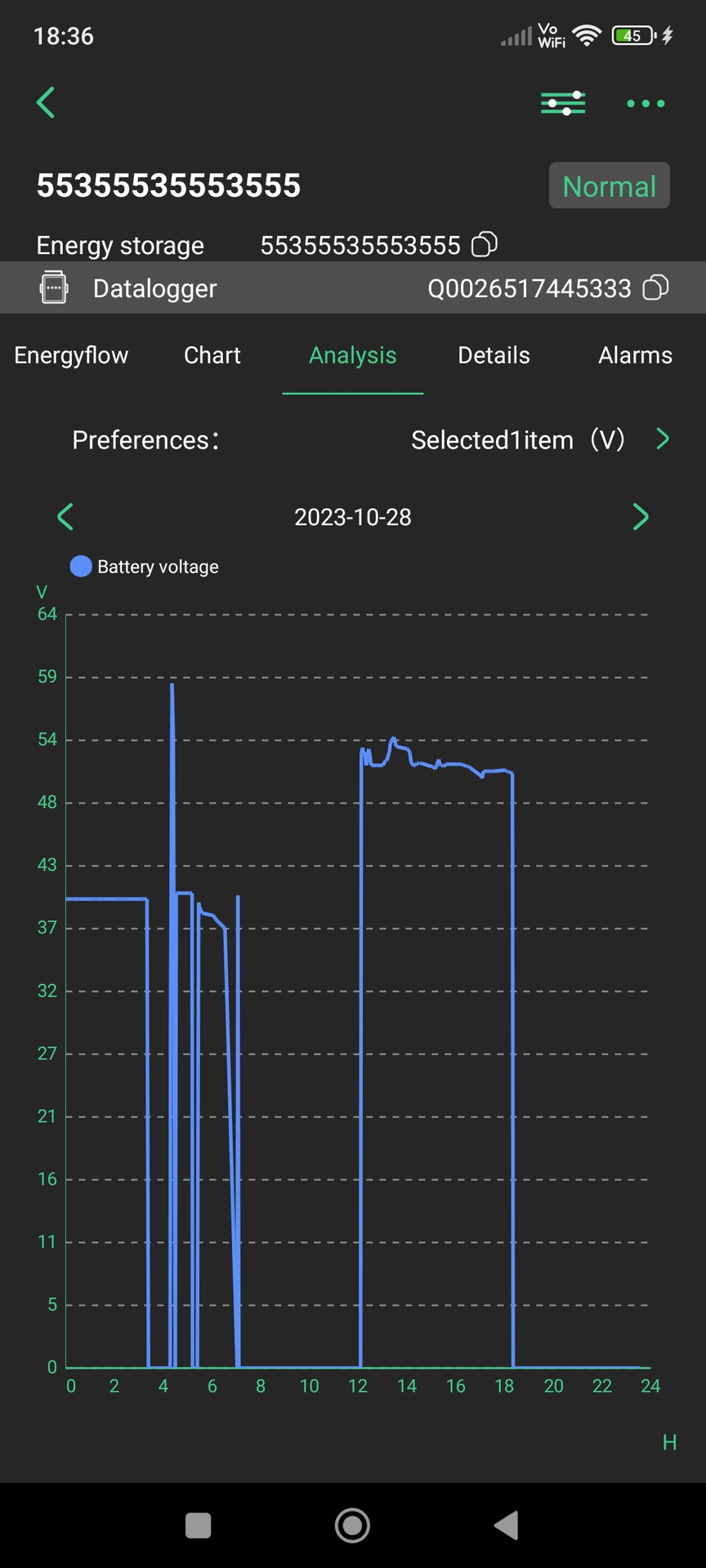Toggle the Battery voltage legend series
Screen dimensions: 706x1568
(x=145, y=567)
